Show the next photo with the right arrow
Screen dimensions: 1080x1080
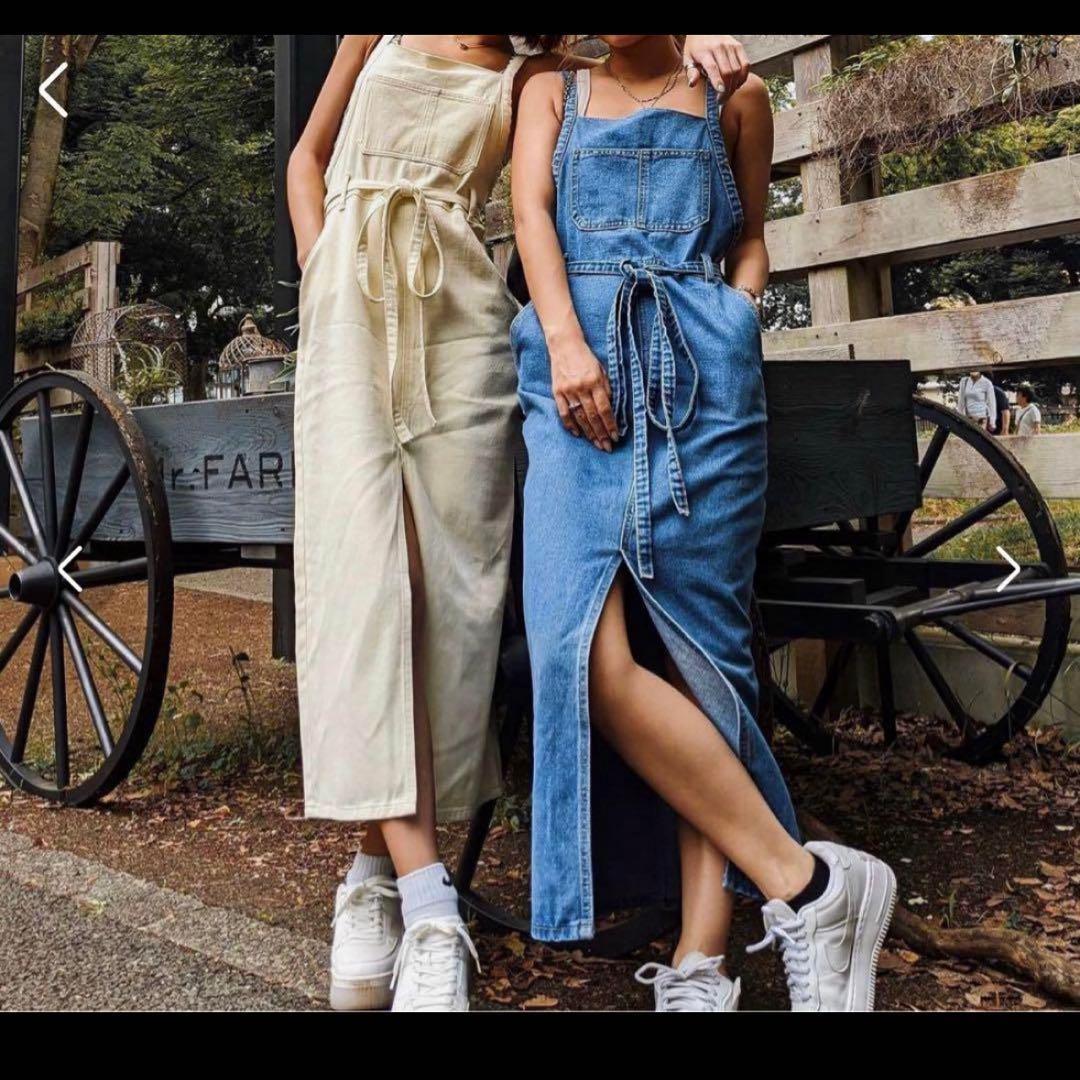point(1007,569)
